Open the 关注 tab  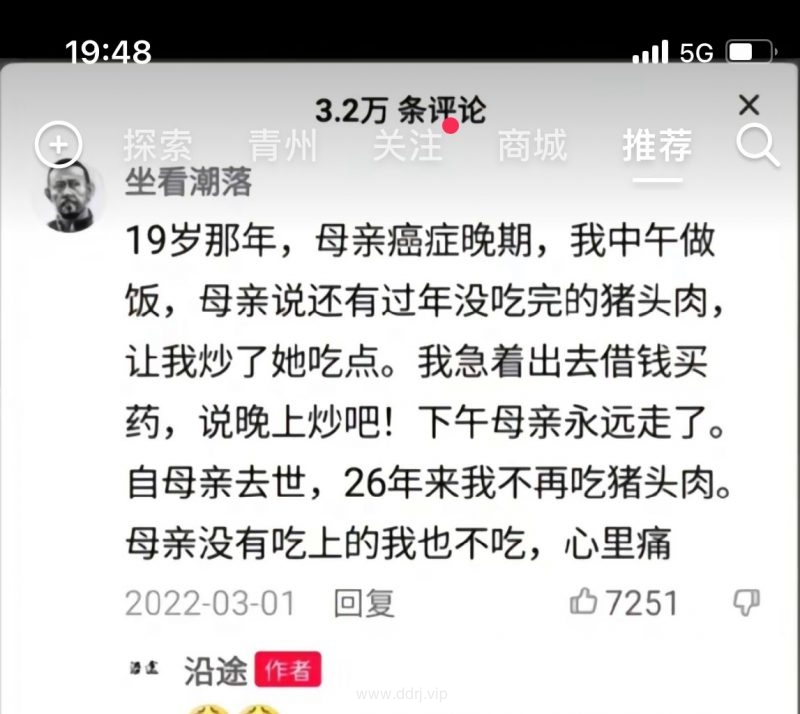click(407, 146)
